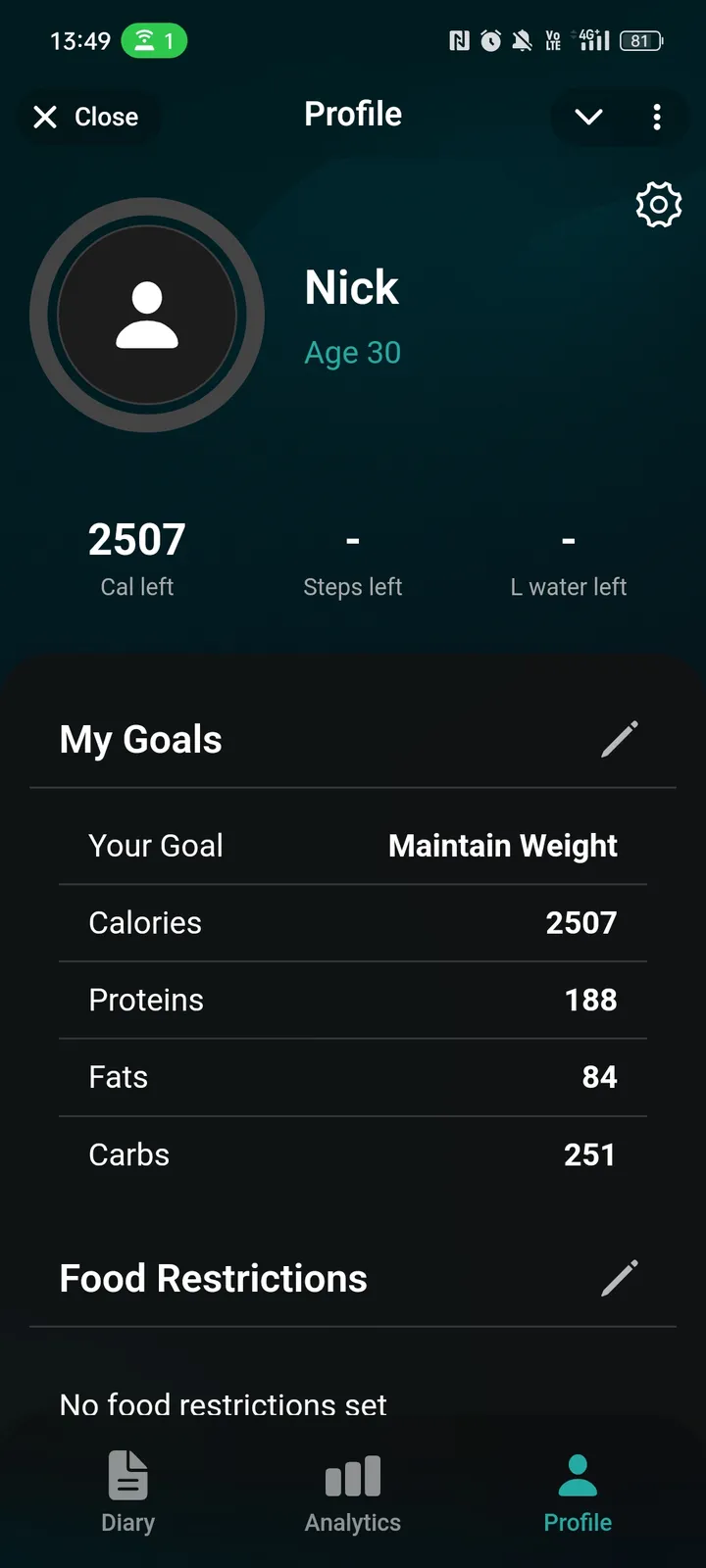The image size is (706, 1568).
Task: Edit My Goals with pencil icon
Action: 620,740
